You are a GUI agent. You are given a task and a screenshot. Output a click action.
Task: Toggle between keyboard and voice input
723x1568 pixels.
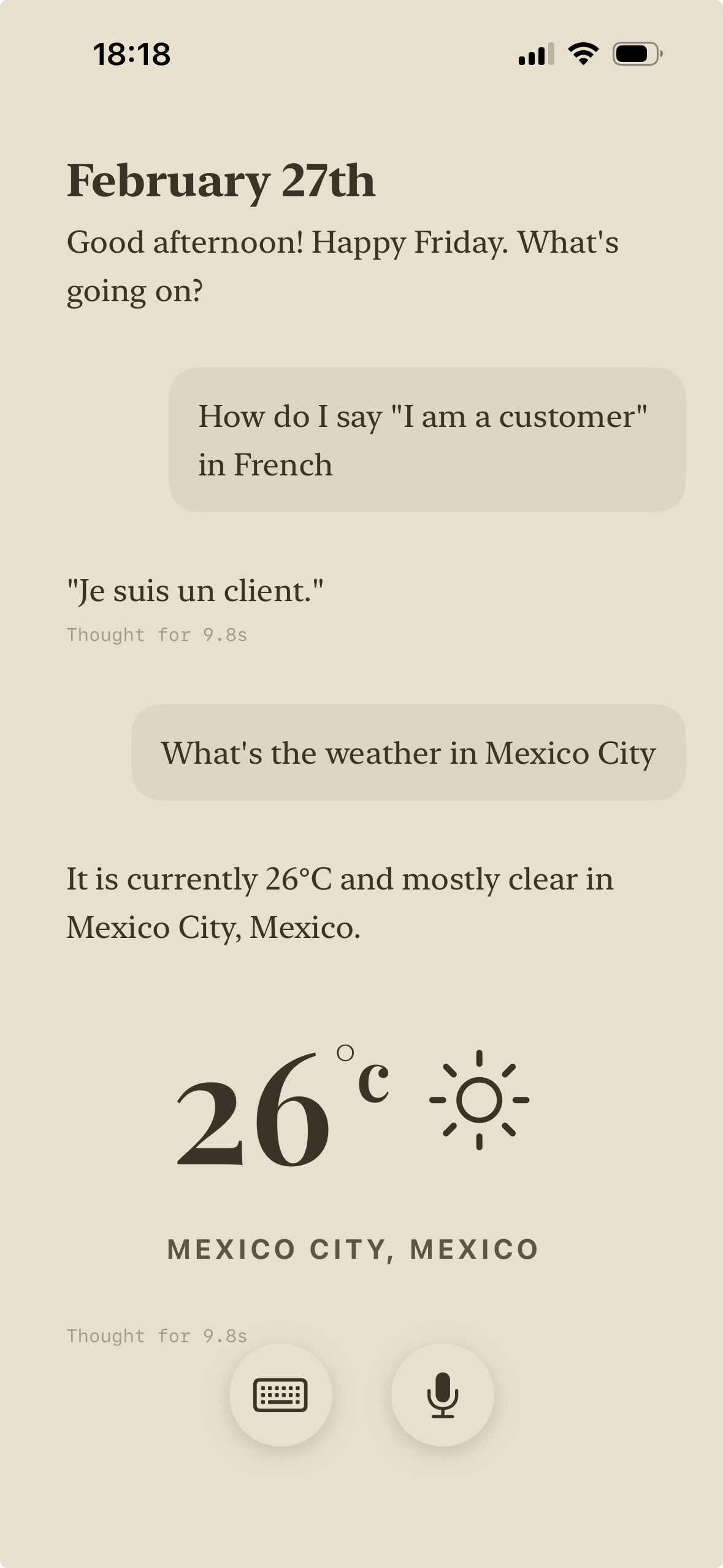[x=281, y=1394]
